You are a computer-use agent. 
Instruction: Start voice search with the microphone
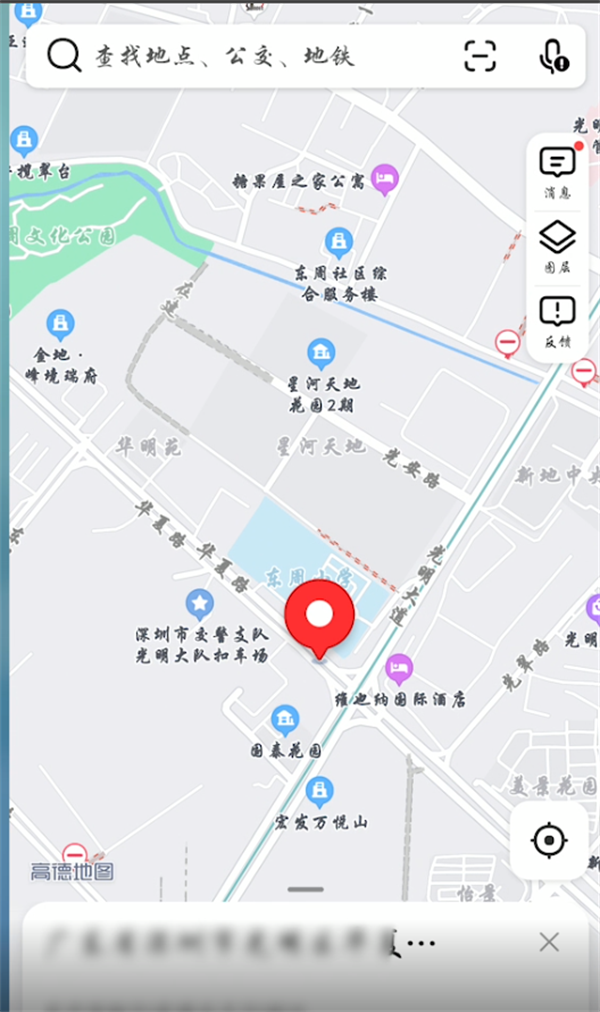tap(553, 56)
